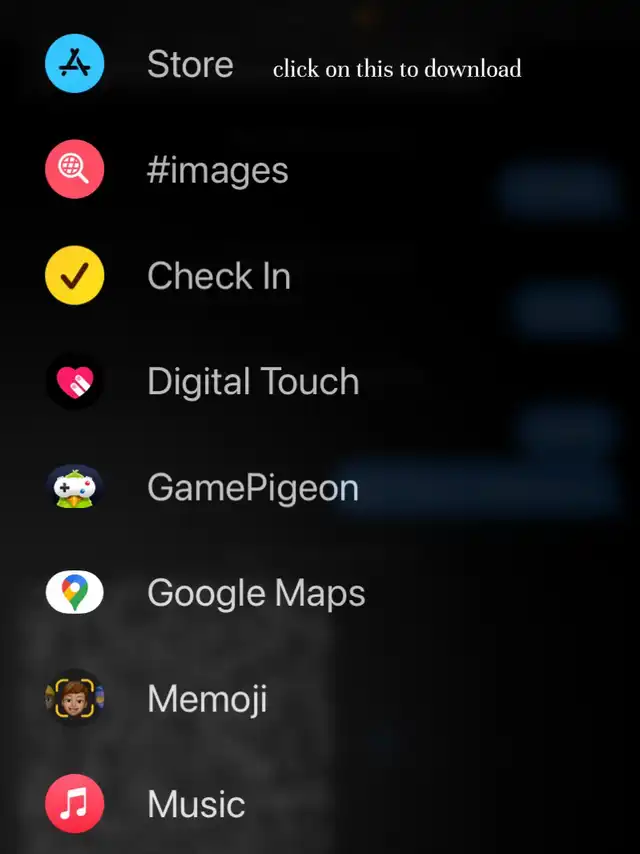Open GamePigeon
The height and width of the screenshot is (854, 640).
click(252, 488)
